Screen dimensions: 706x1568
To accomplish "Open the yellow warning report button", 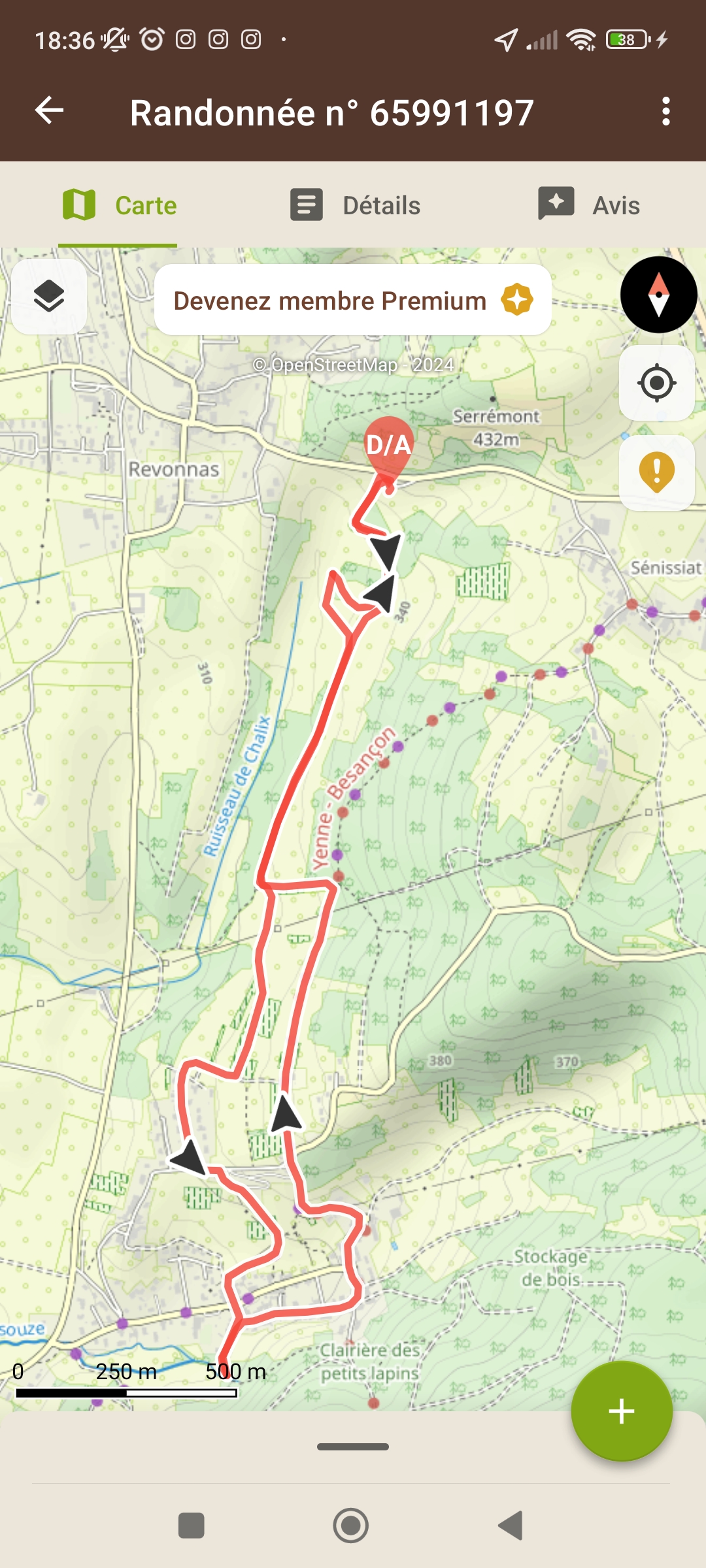I will click(x=657, y=472).
